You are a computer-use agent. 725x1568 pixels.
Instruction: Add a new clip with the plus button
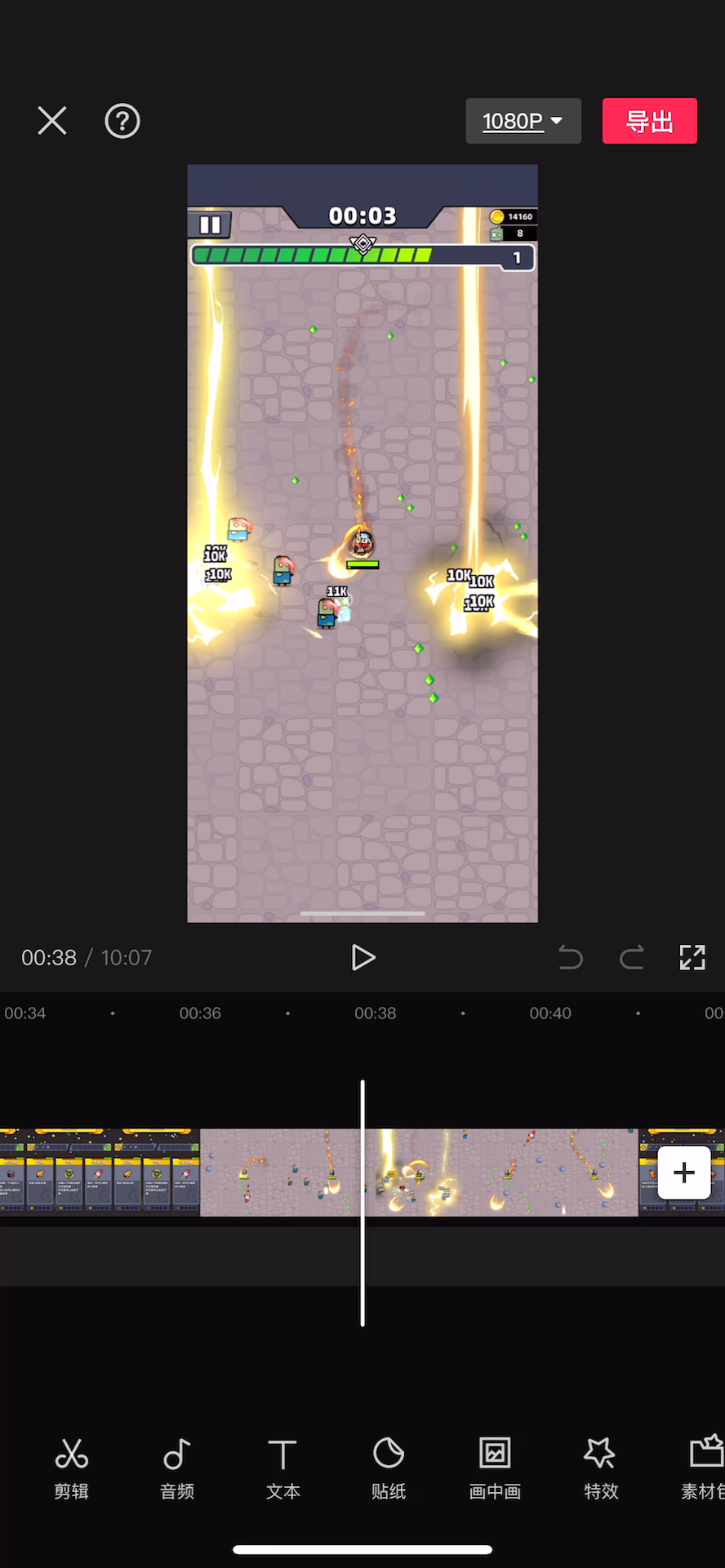click(x=683, y=1173)
